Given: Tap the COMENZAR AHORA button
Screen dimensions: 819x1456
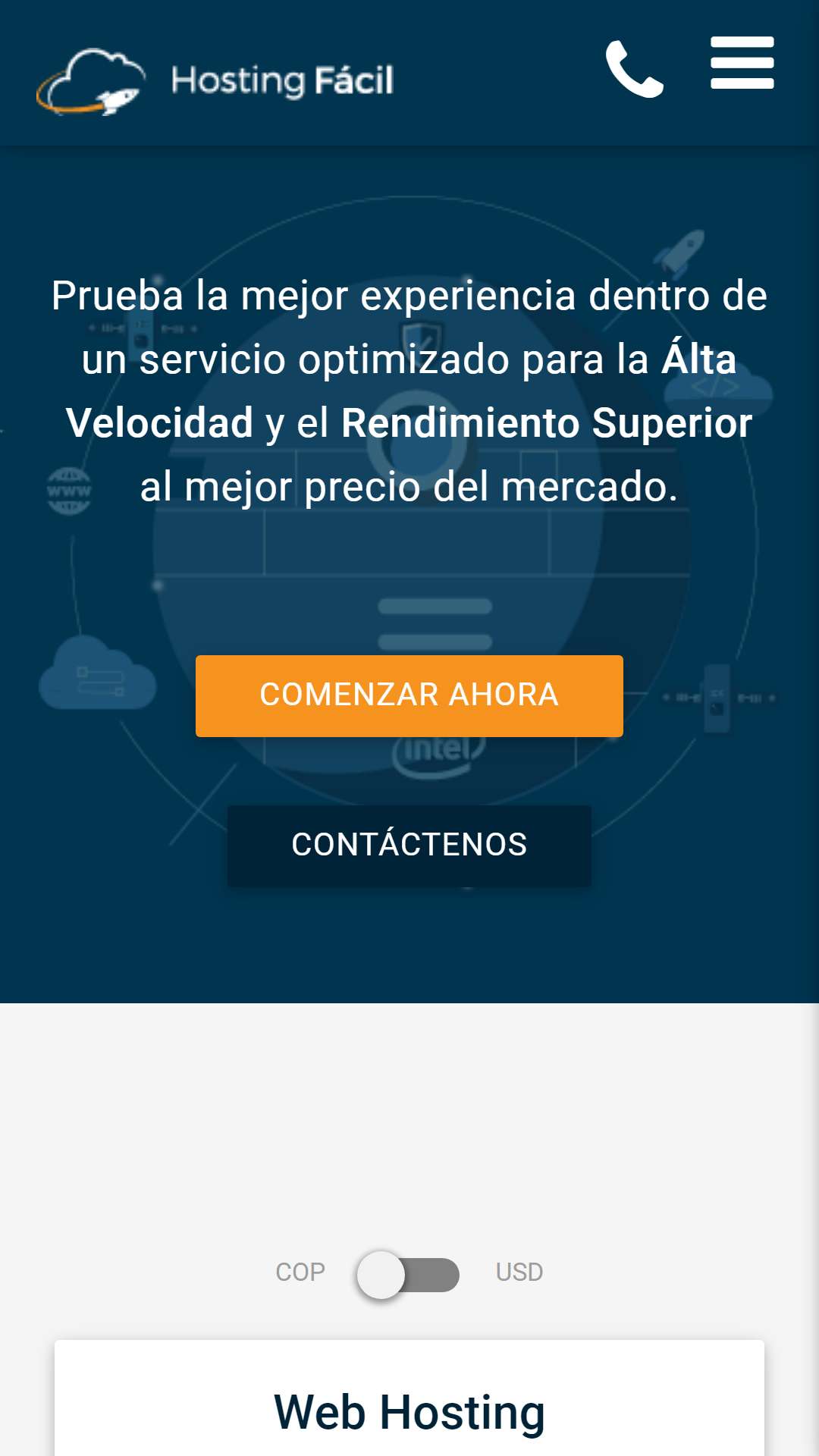Looking at the screenshot, I should tap(409, 695).
